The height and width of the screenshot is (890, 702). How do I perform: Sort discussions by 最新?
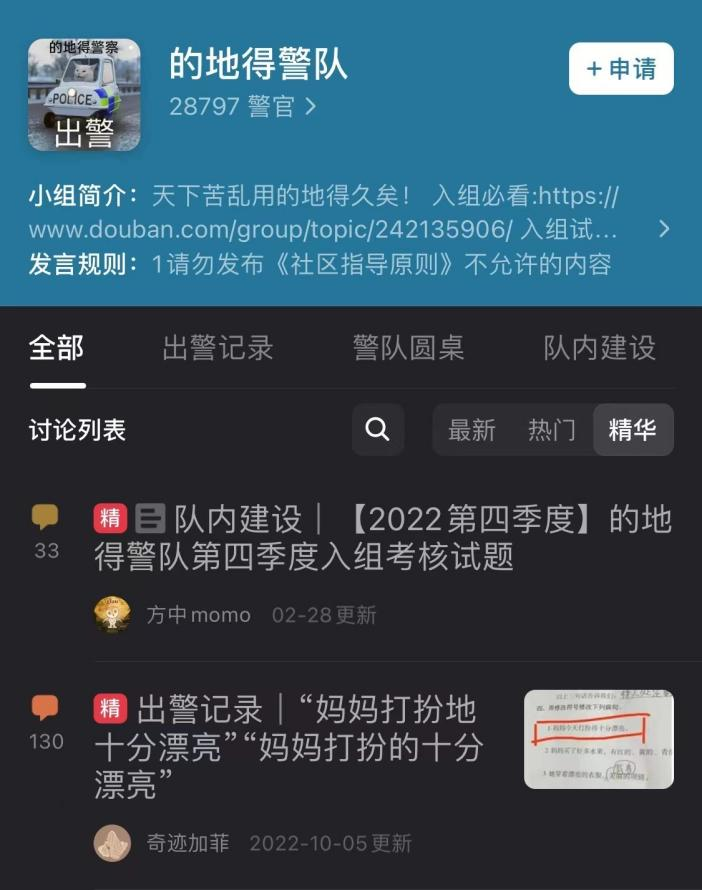[472, 430]
